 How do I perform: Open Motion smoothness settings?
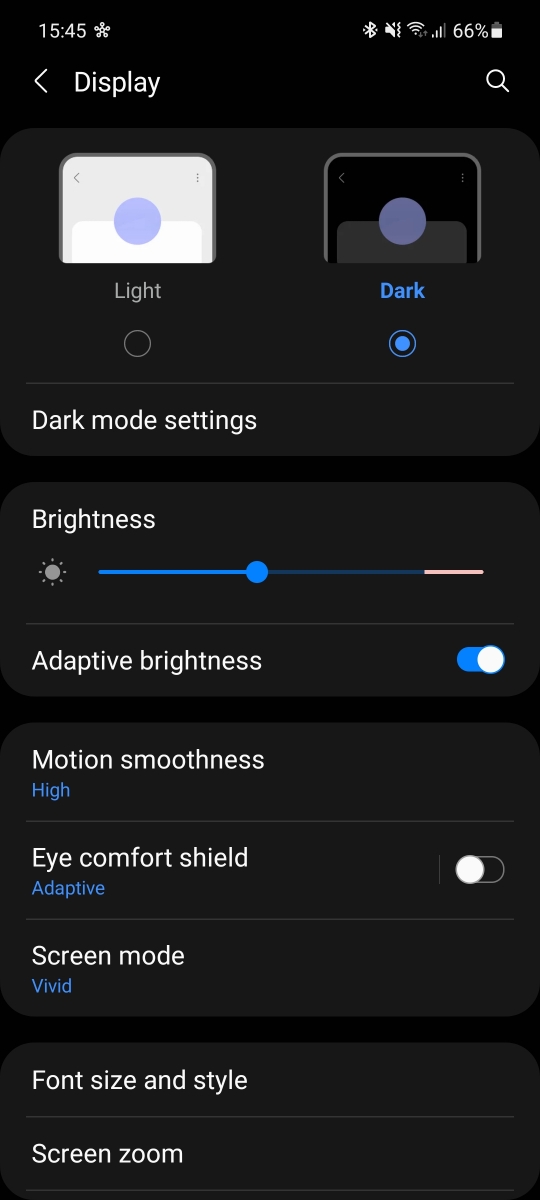[270, 773]
